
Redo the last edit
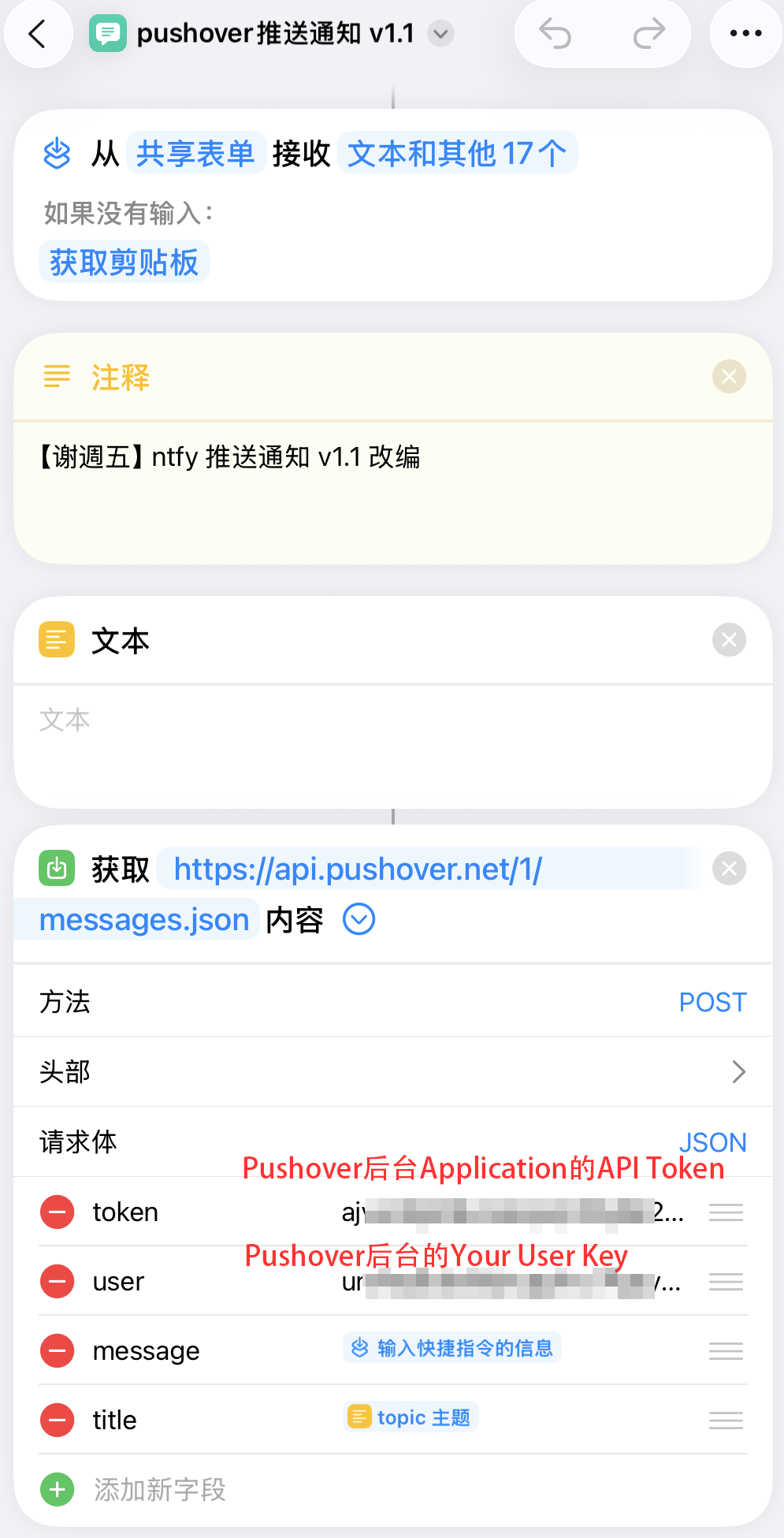pyautogui.click(x=648, y=34)
